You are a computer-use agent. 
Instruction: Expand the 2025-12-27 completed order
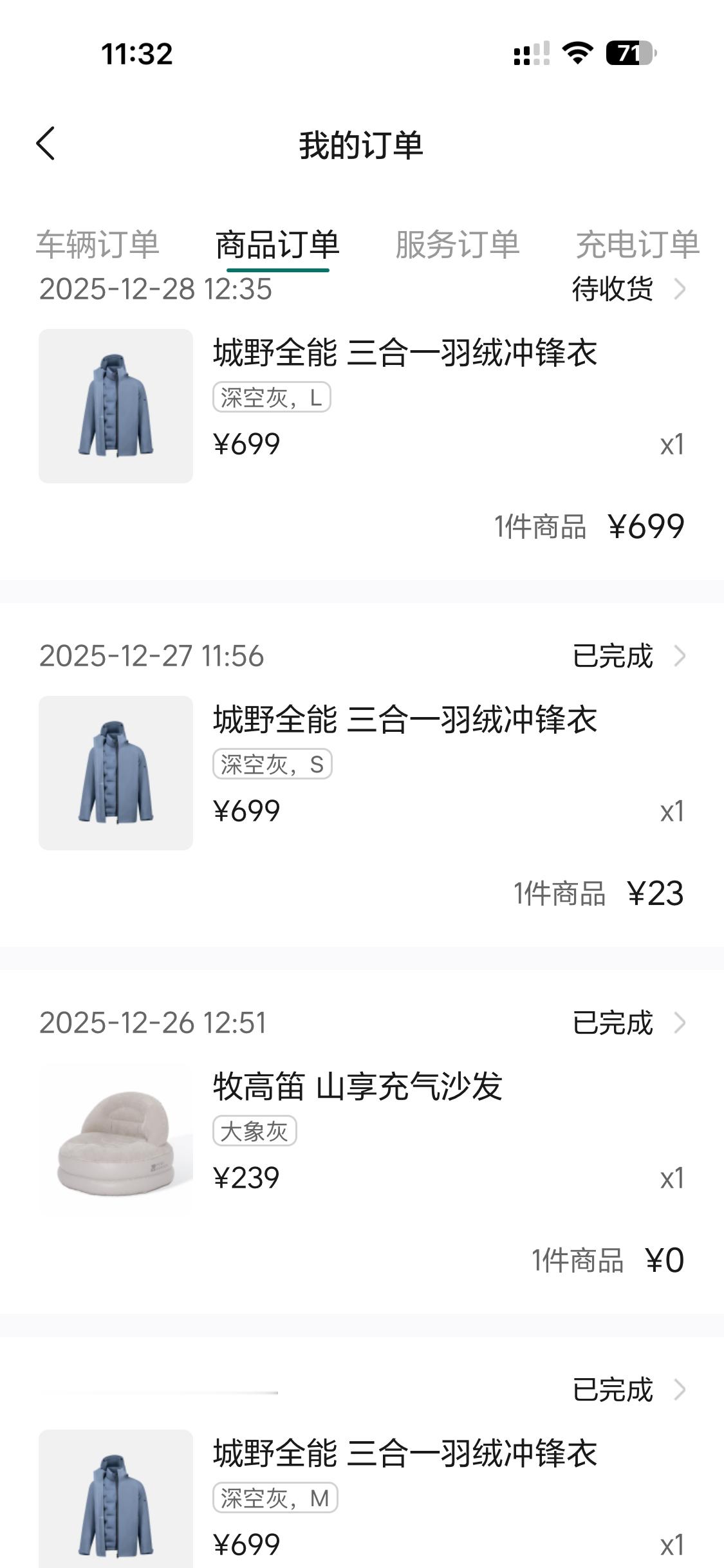[681, 657]
